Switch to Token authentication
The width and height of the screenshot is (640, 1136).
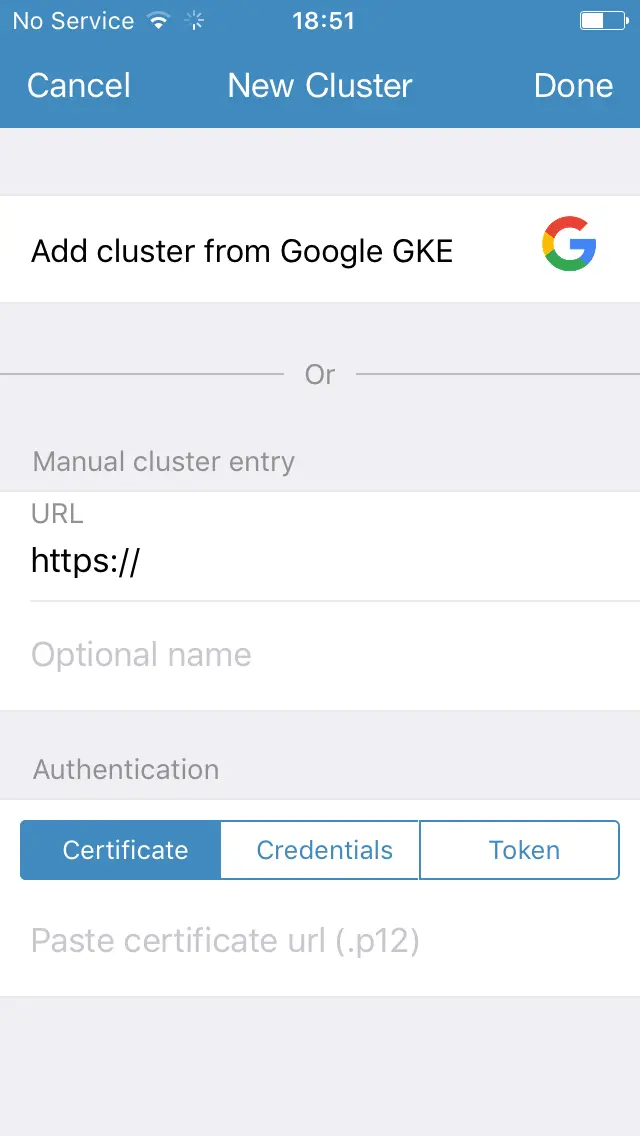coord(523,850)
